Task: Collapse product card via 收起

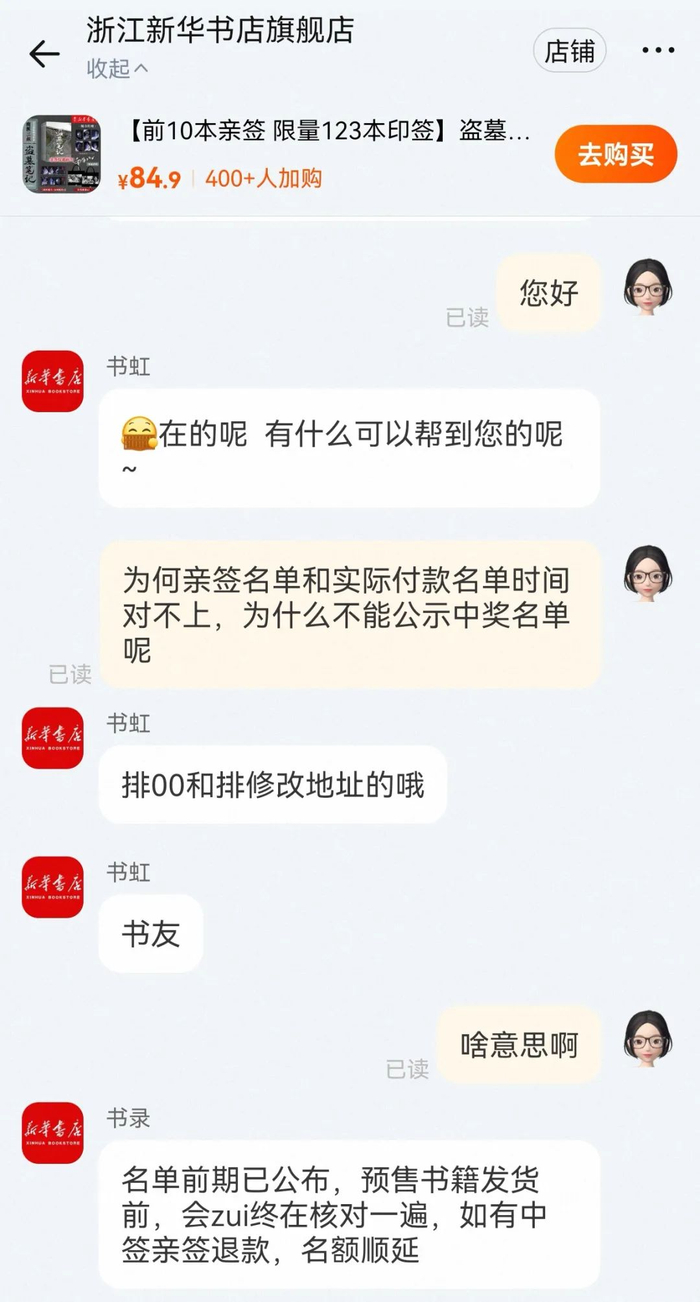Action: pyautogui.click(x=117, y=69)
